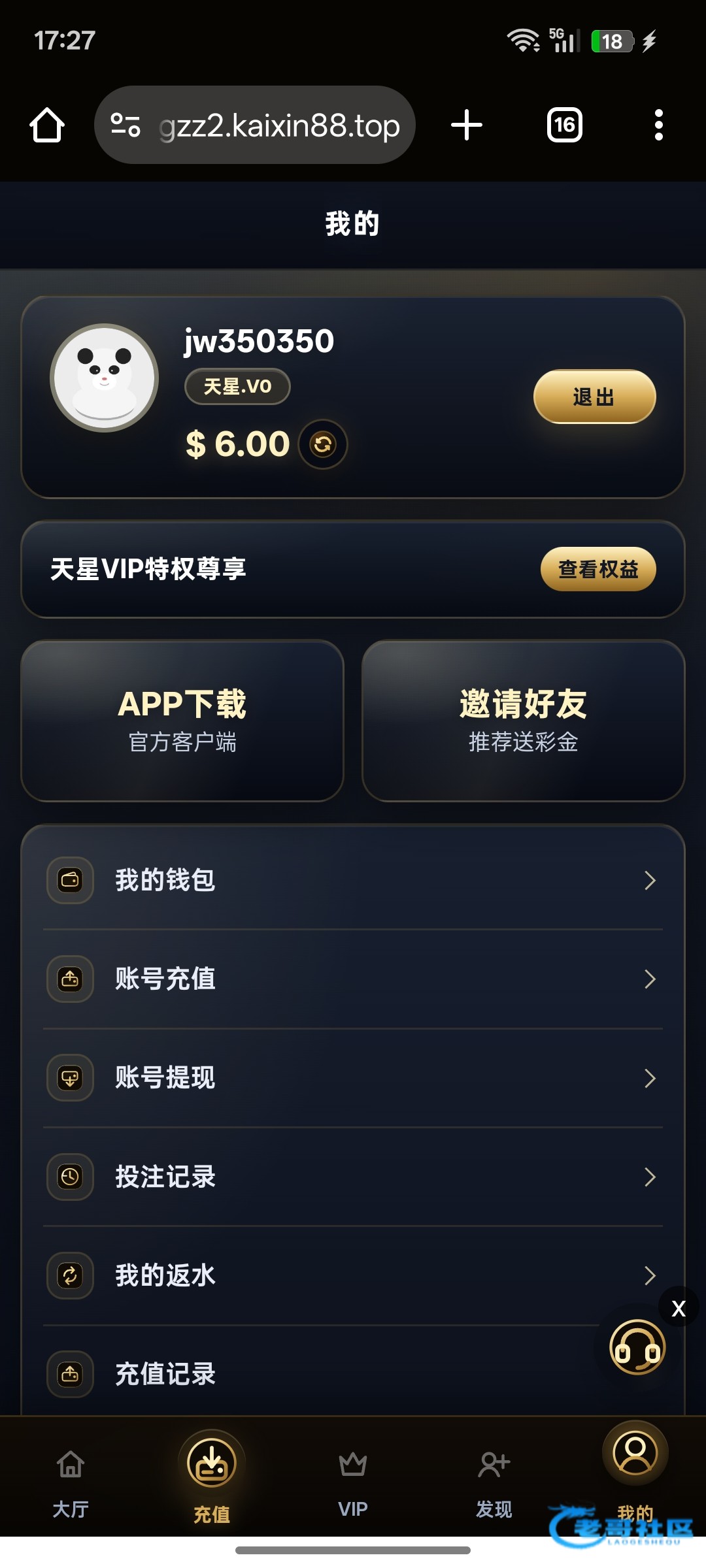This screenshot has width=706, height=1568.
Task: Open the APP下载 card
Action: click(x=182, y=720)
